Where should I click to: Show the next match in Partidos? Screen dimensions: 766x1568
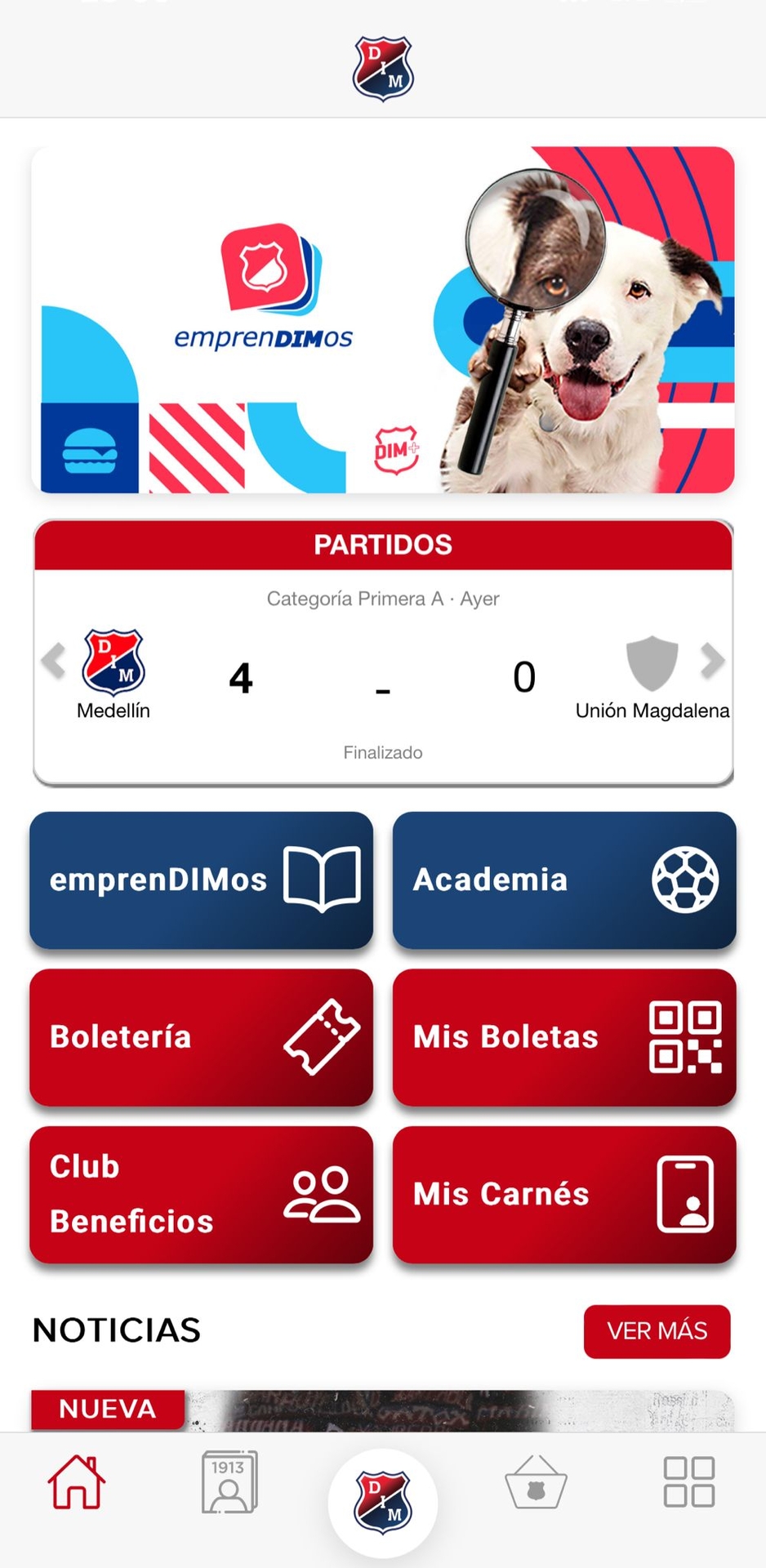click(712, 661)
